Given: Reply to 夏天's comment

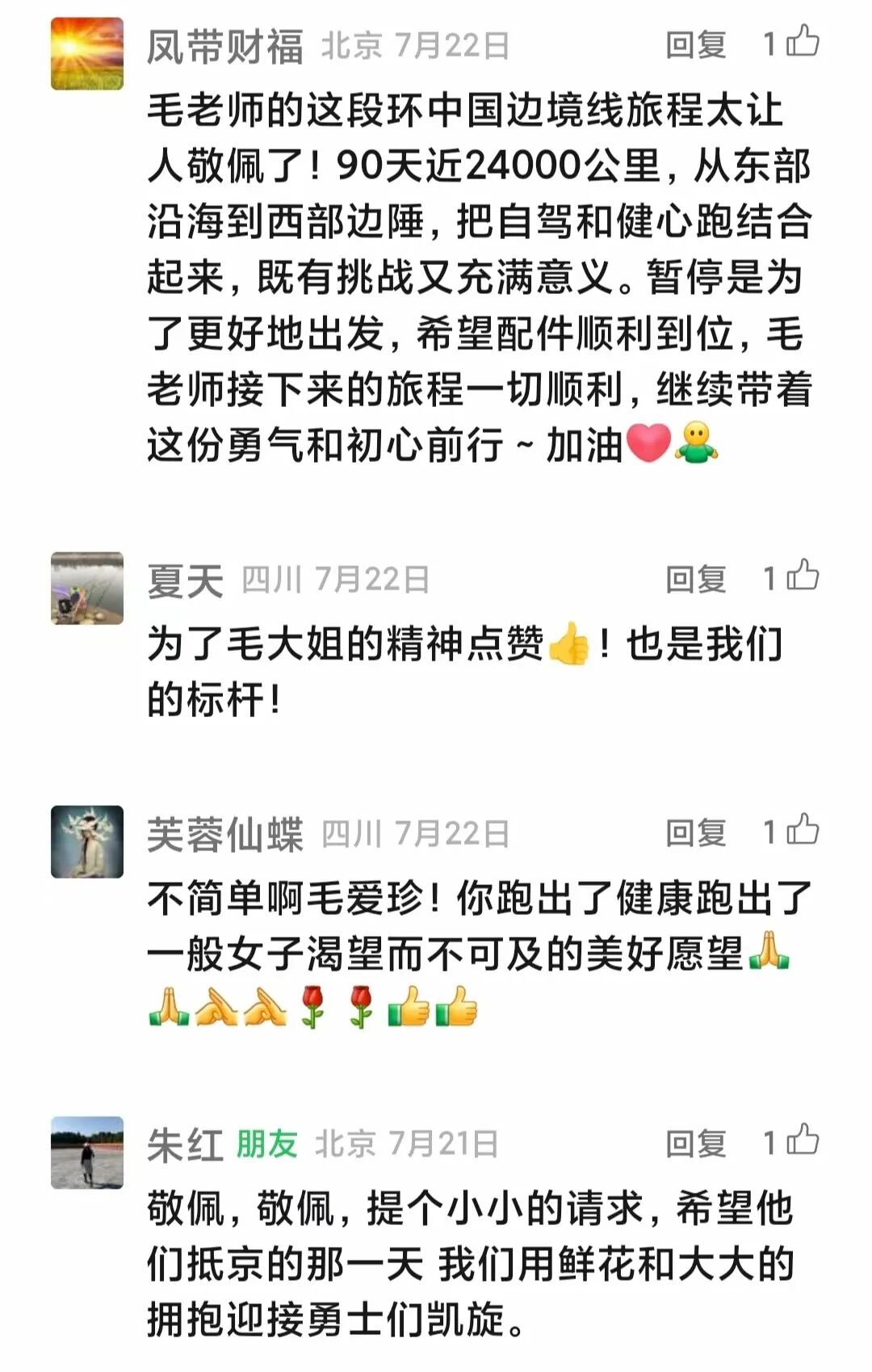Looking at the screenshot, I should point(695,579).
